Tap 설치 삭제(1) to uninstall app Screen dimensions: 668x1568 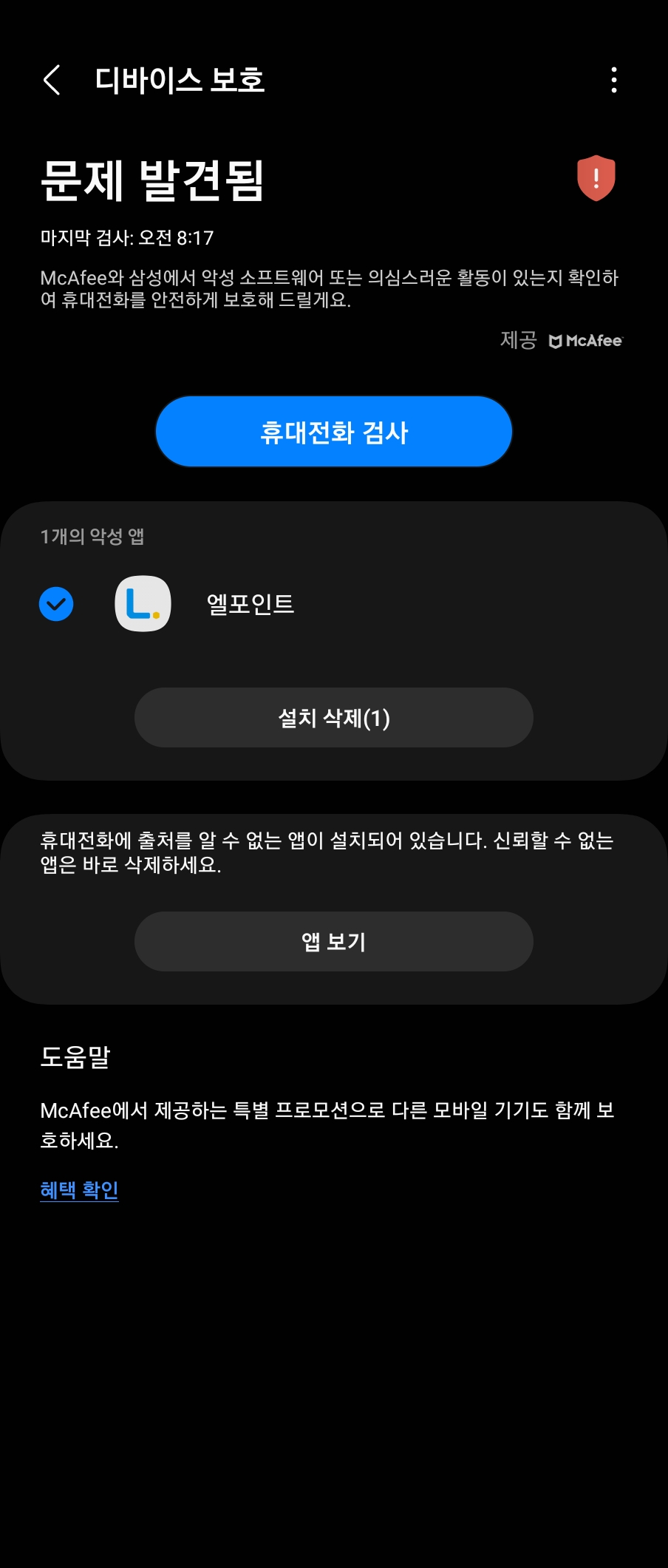coord(334,718)
